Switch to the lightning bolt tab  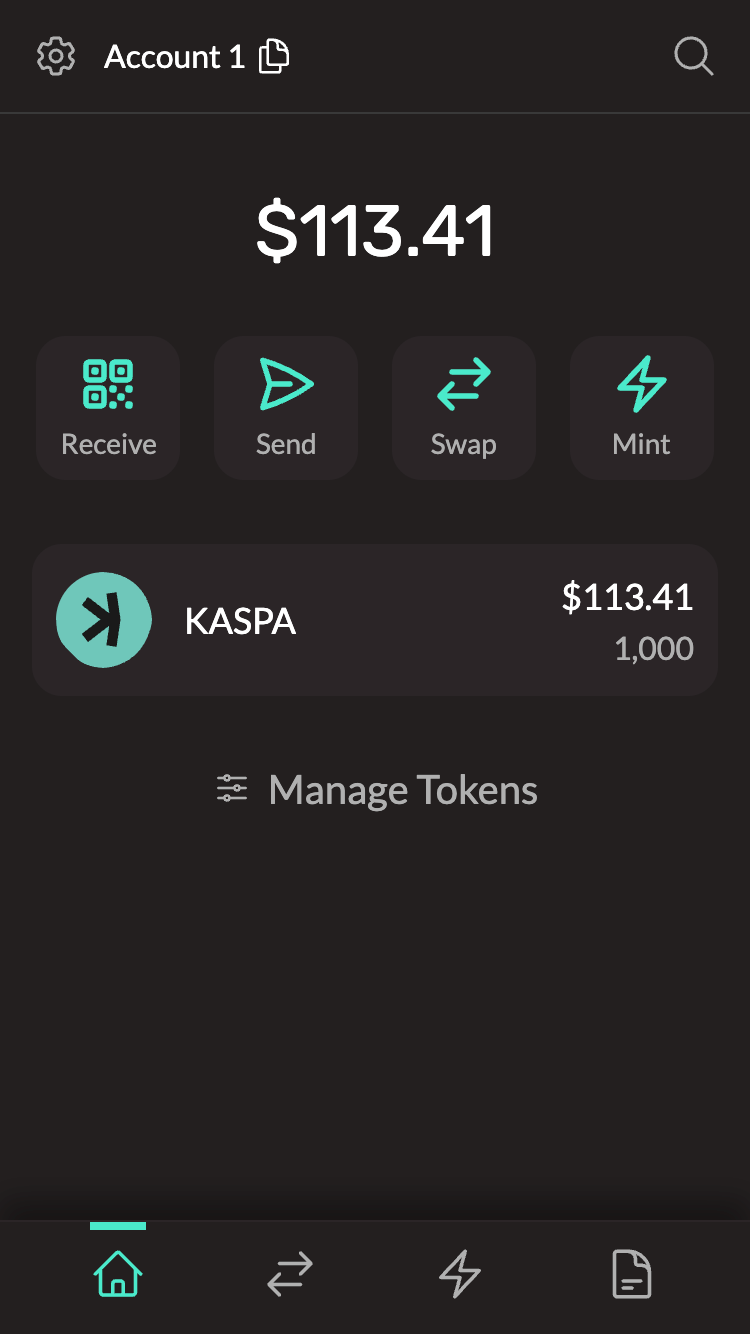click(461, 1275)
